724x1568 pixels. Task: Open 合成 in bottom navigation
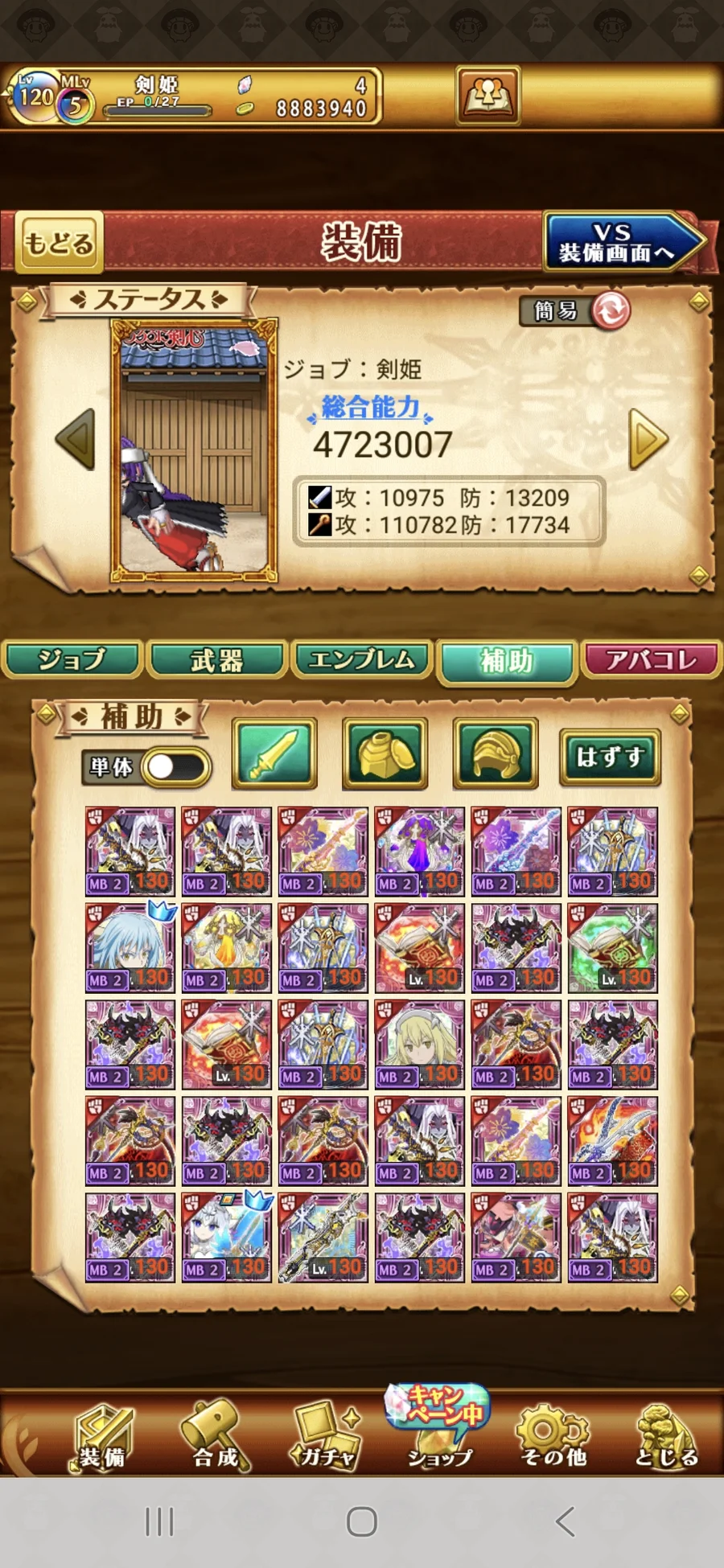point(215,1437)
